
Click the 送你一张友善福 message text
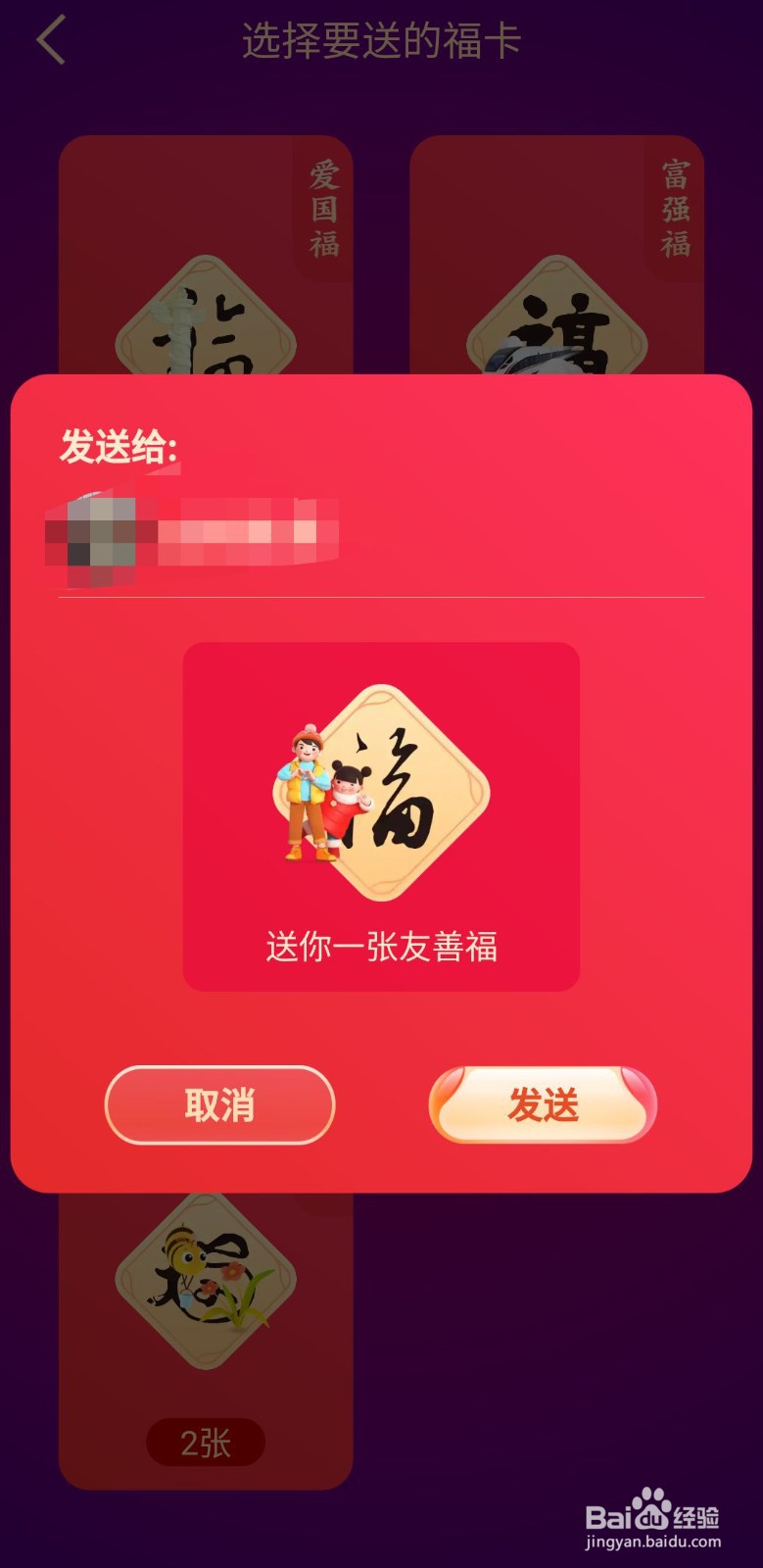382,946
